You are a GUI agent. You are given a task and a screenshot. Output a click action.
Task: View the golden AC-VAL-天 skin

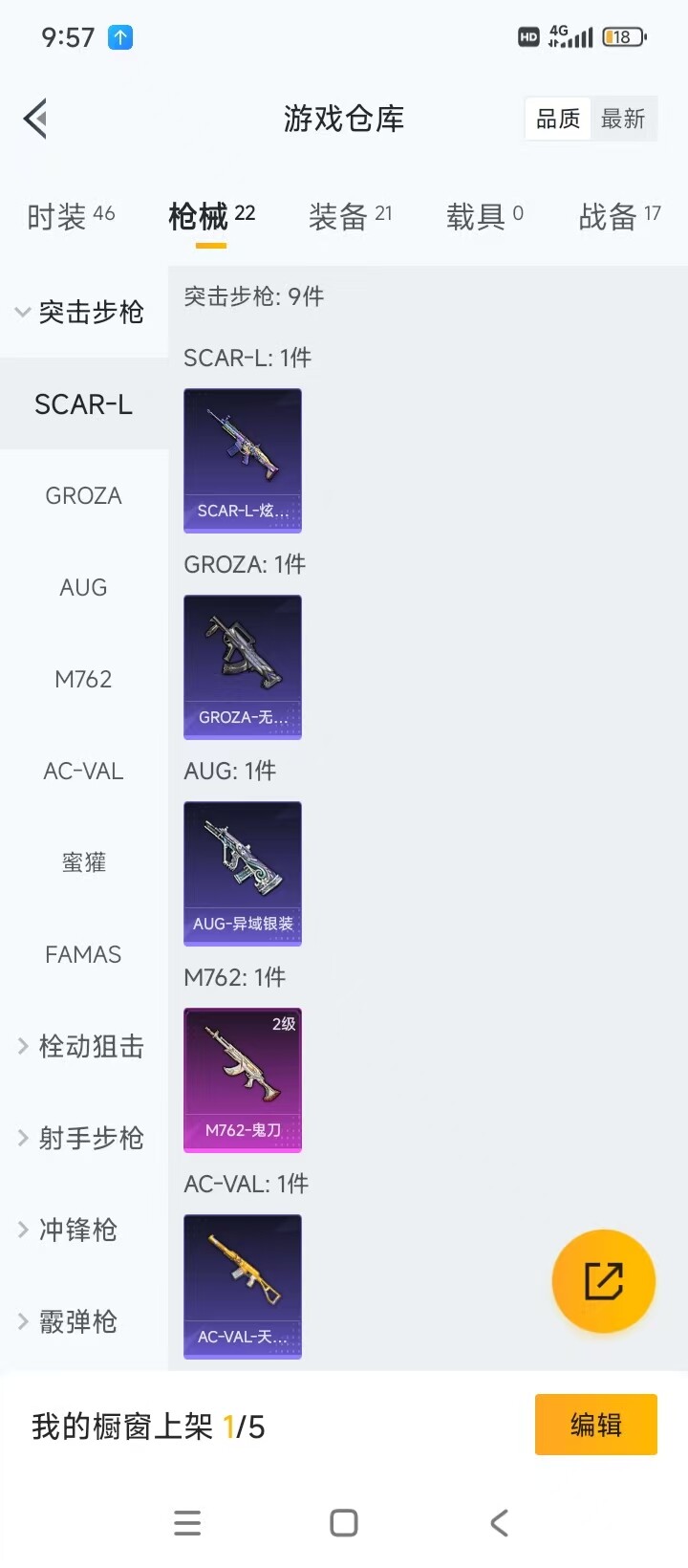tap(242, 1286)
